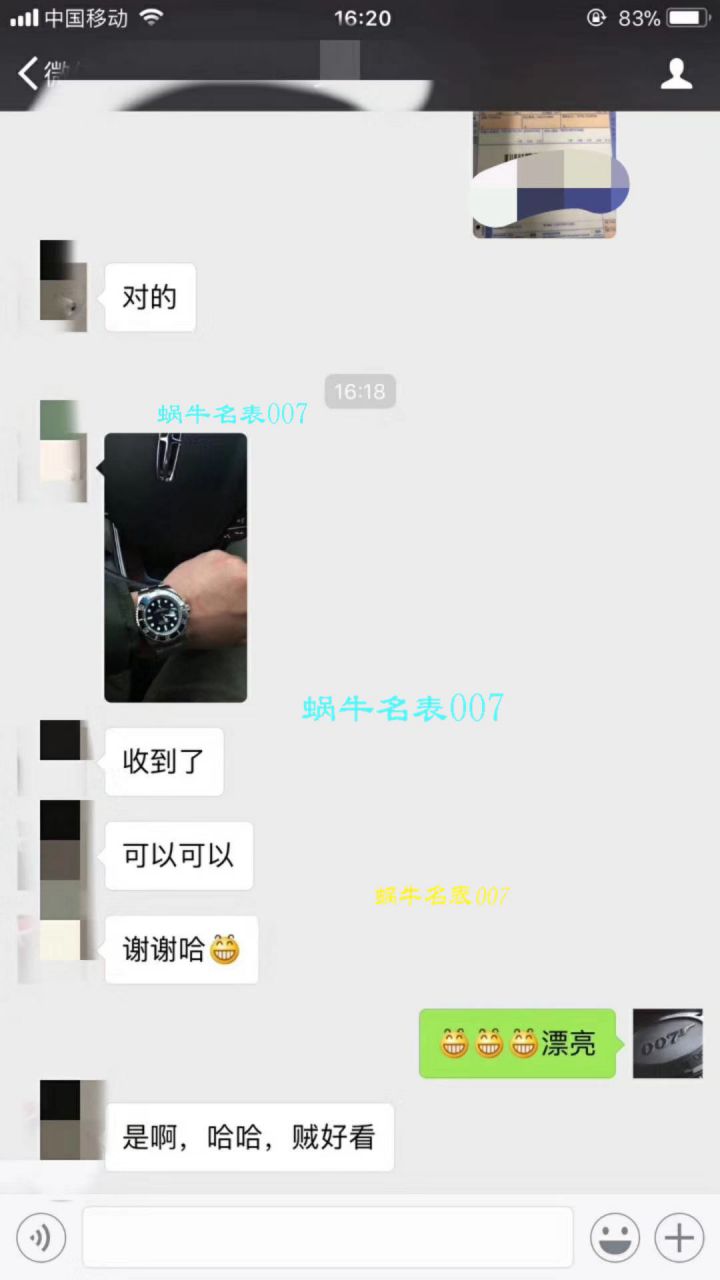
Task: Open the shipping receipt image at top
Action: click(x=545, y=175)
